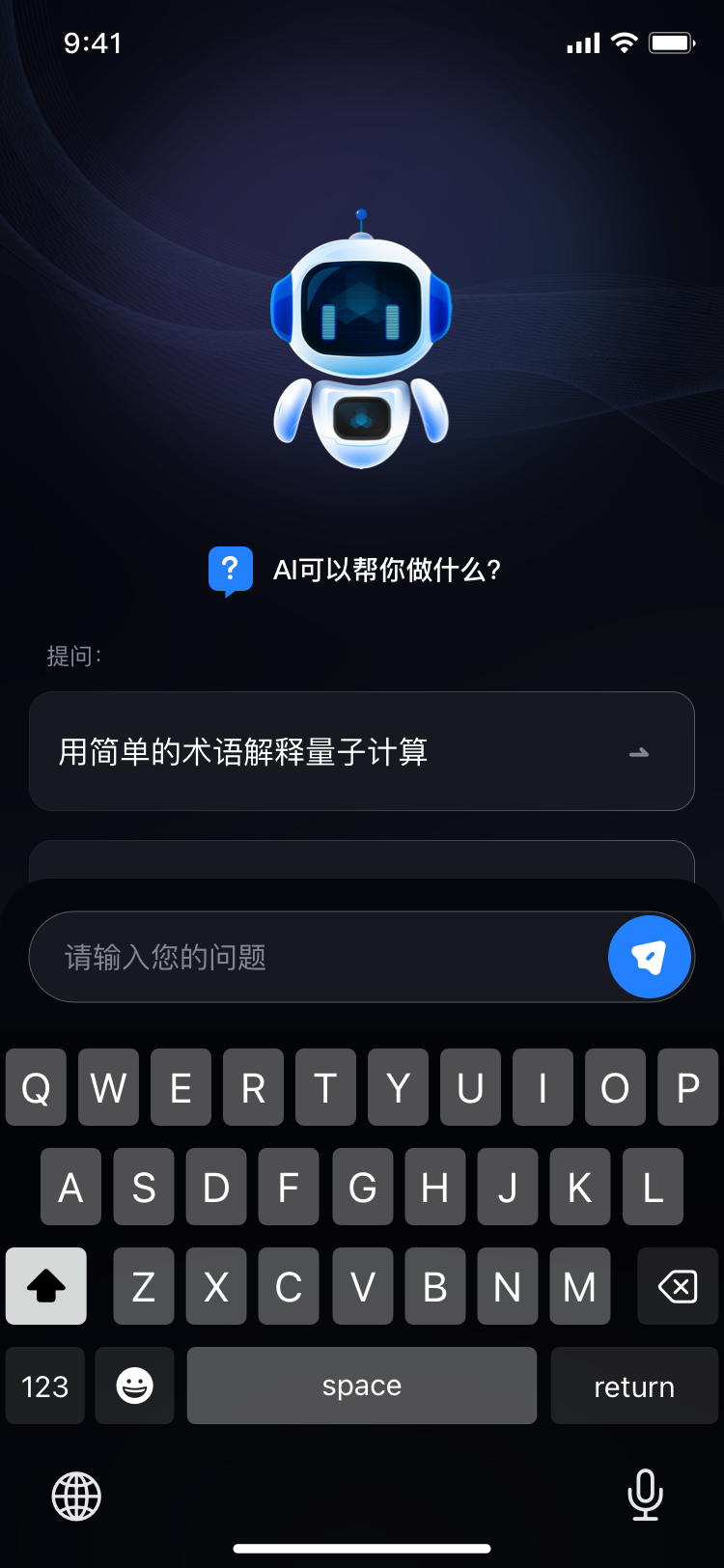
Task: Send the question with paper plane button
Action: pos(650,957)
